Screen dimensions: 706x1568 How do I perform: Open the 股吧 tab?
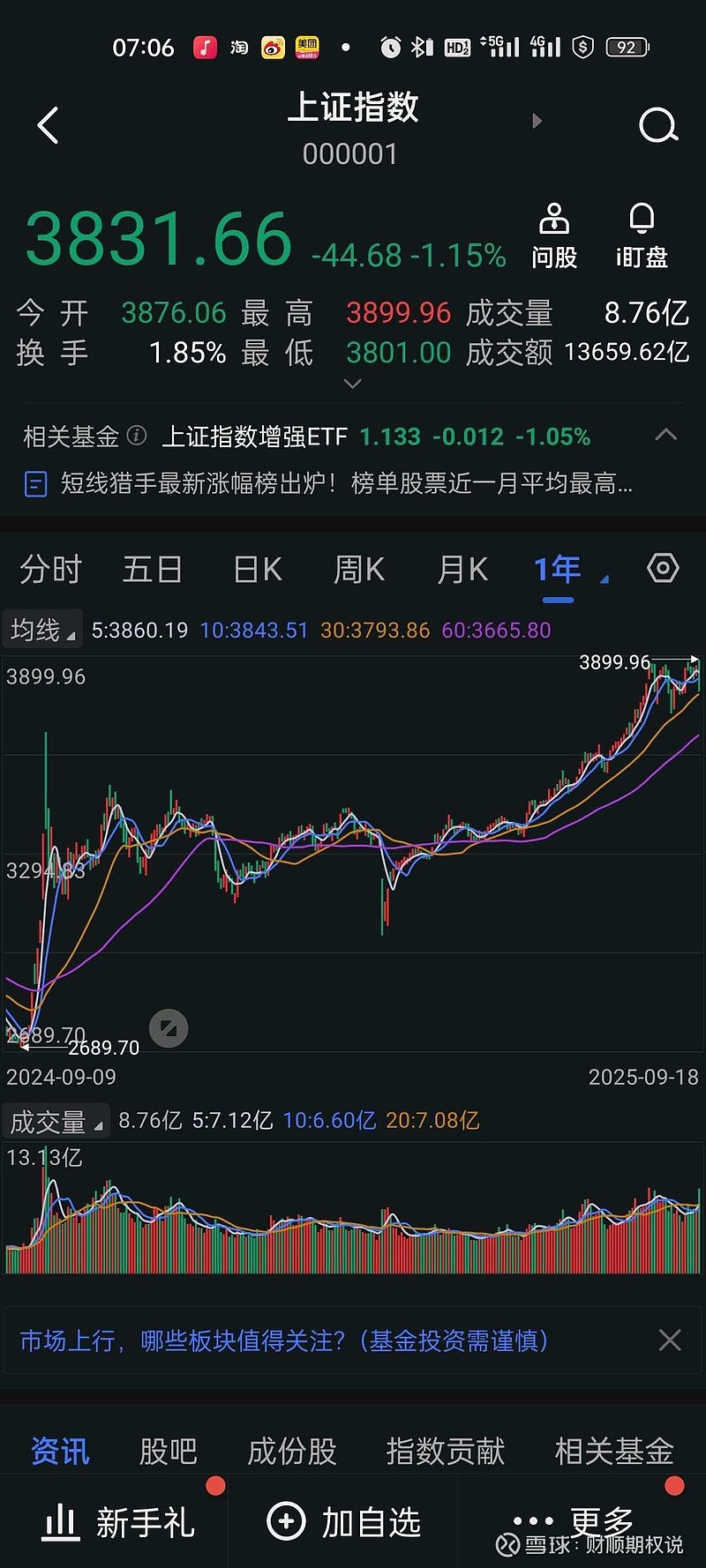[168, 1450]
